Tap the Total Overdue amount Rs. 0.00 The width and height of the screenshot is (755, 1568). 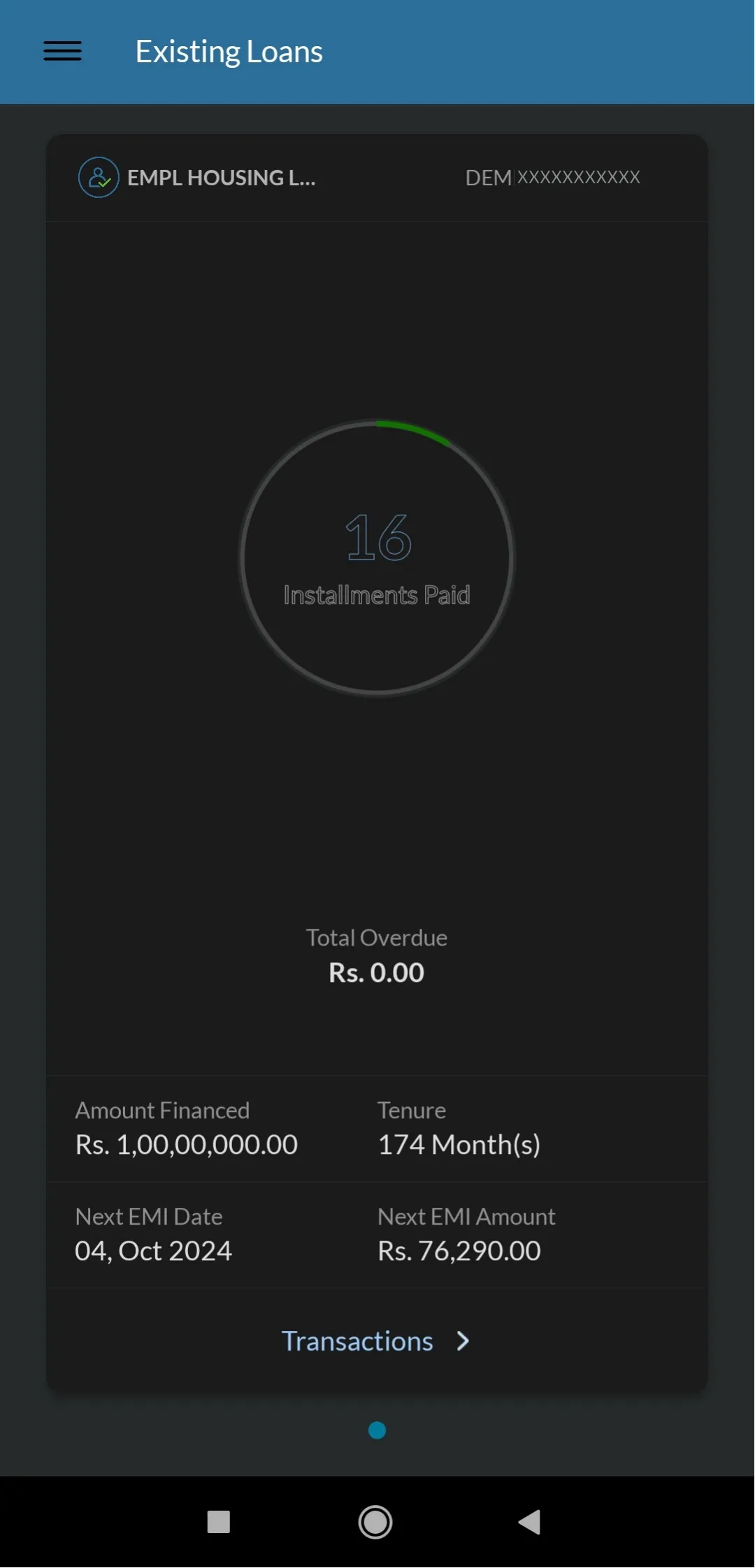(x=376, y=972)
